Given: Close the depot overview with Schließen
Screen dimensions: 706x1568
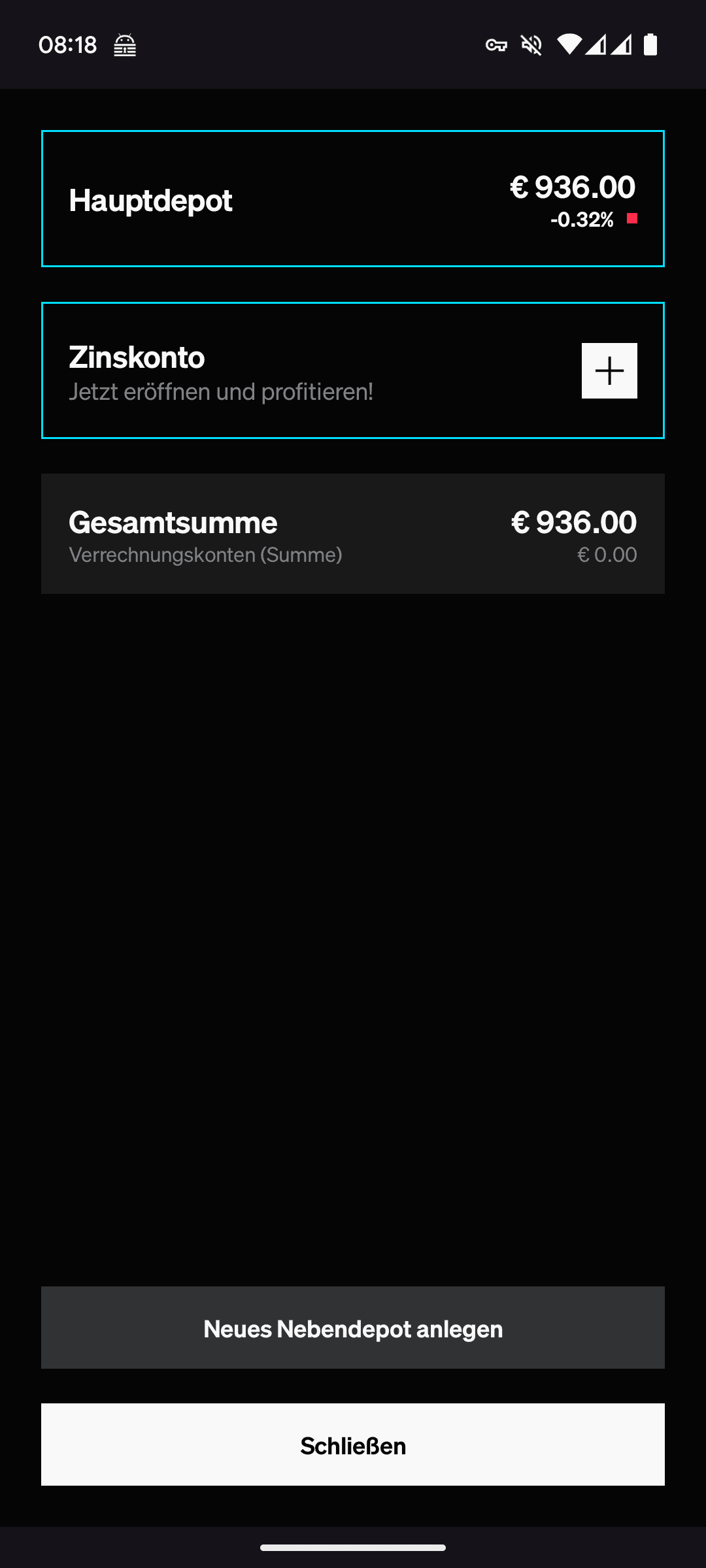Looking at the screenshot, I should [x=353, y=1445].
